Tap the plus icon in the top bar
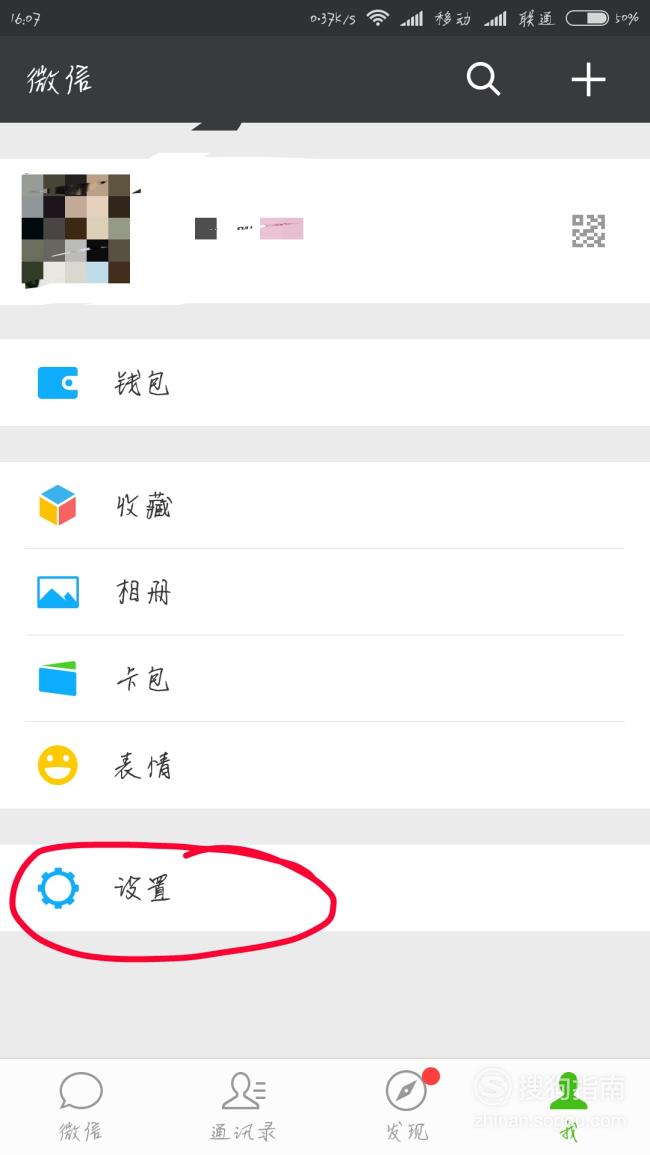650x1155 pixels. [x=588, y=79]
